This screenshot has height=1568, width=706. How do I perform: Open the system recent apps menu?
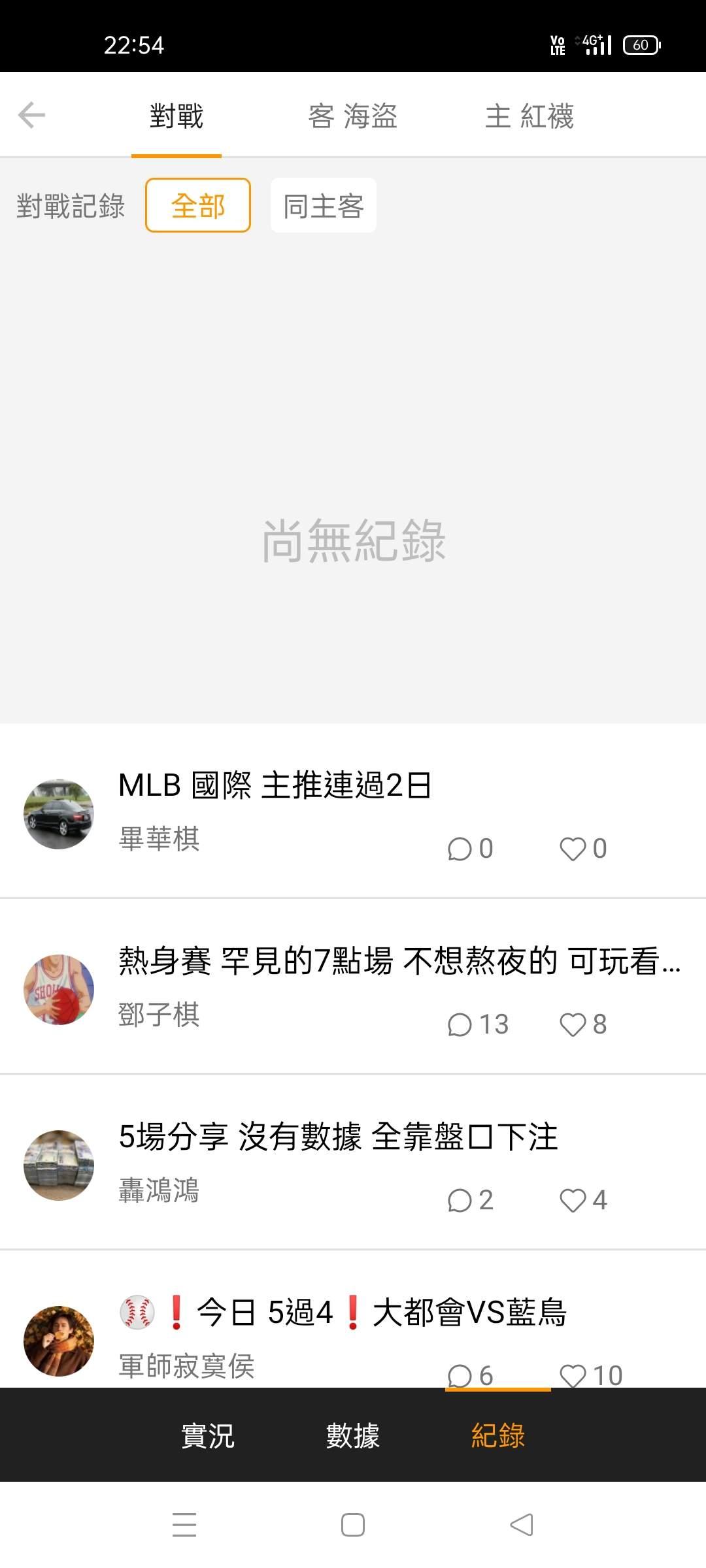tap(184, 1526)
